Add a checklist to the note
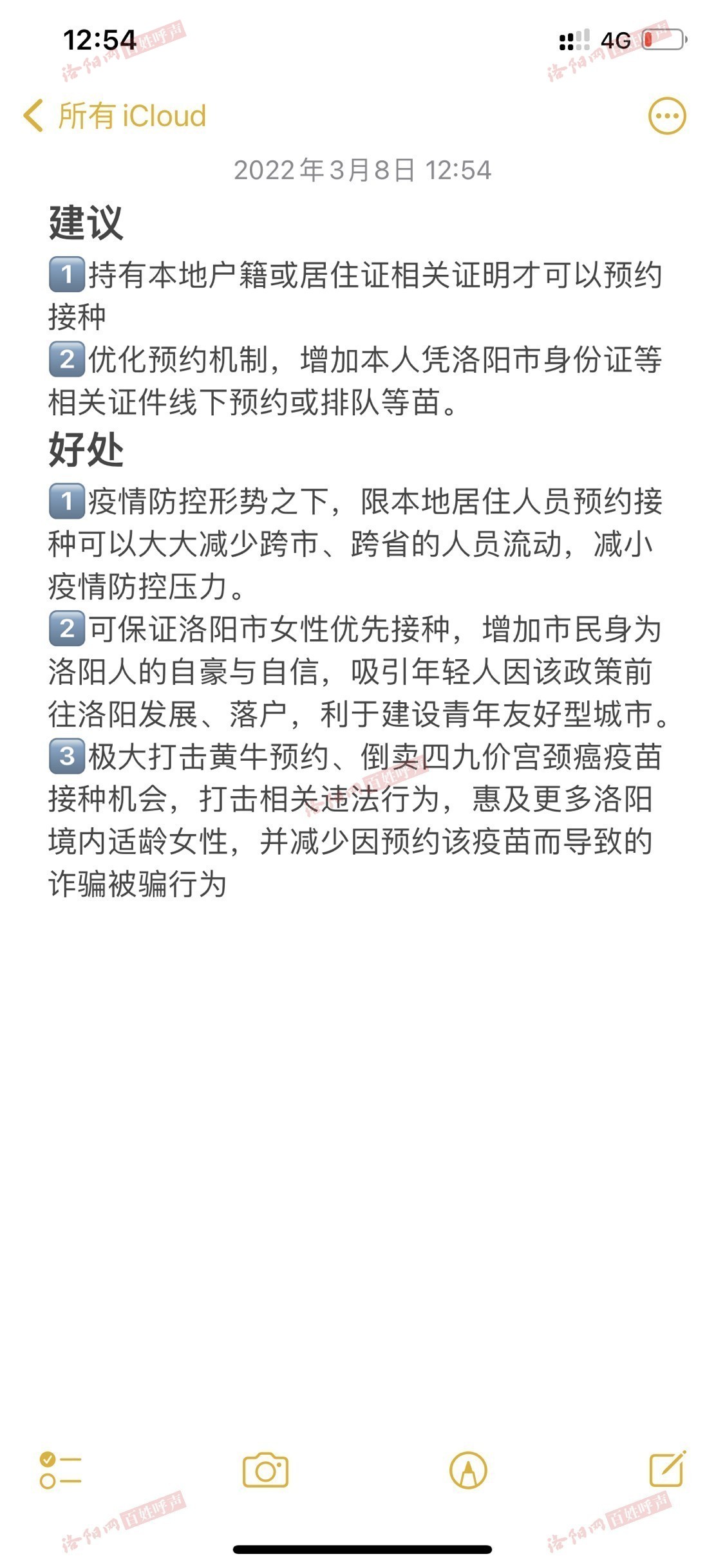This screenshot has height=1568, width=725. 60,1471
